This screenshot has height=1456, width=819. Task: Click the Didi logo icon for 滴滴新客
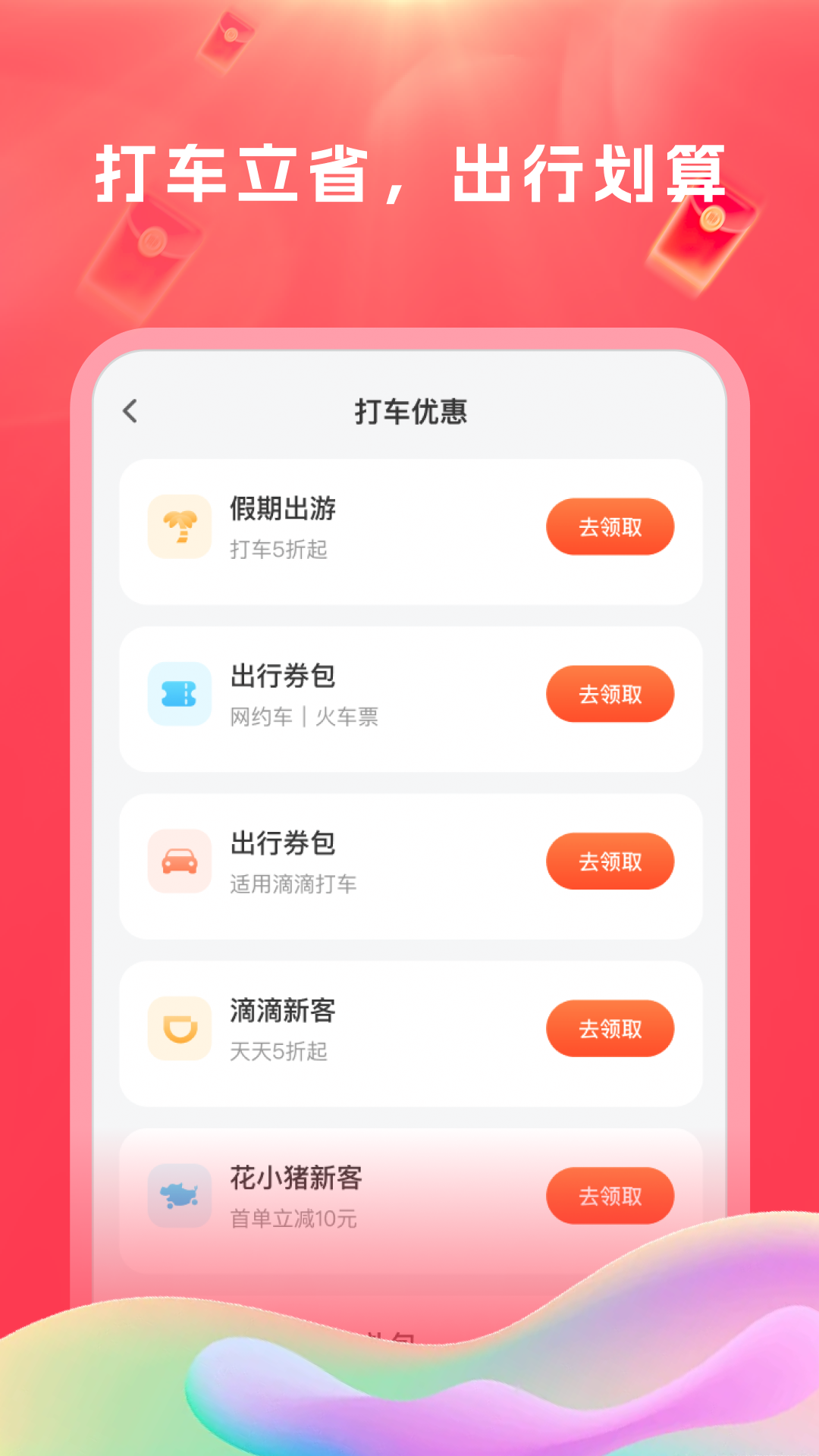tap(180, 1029)
